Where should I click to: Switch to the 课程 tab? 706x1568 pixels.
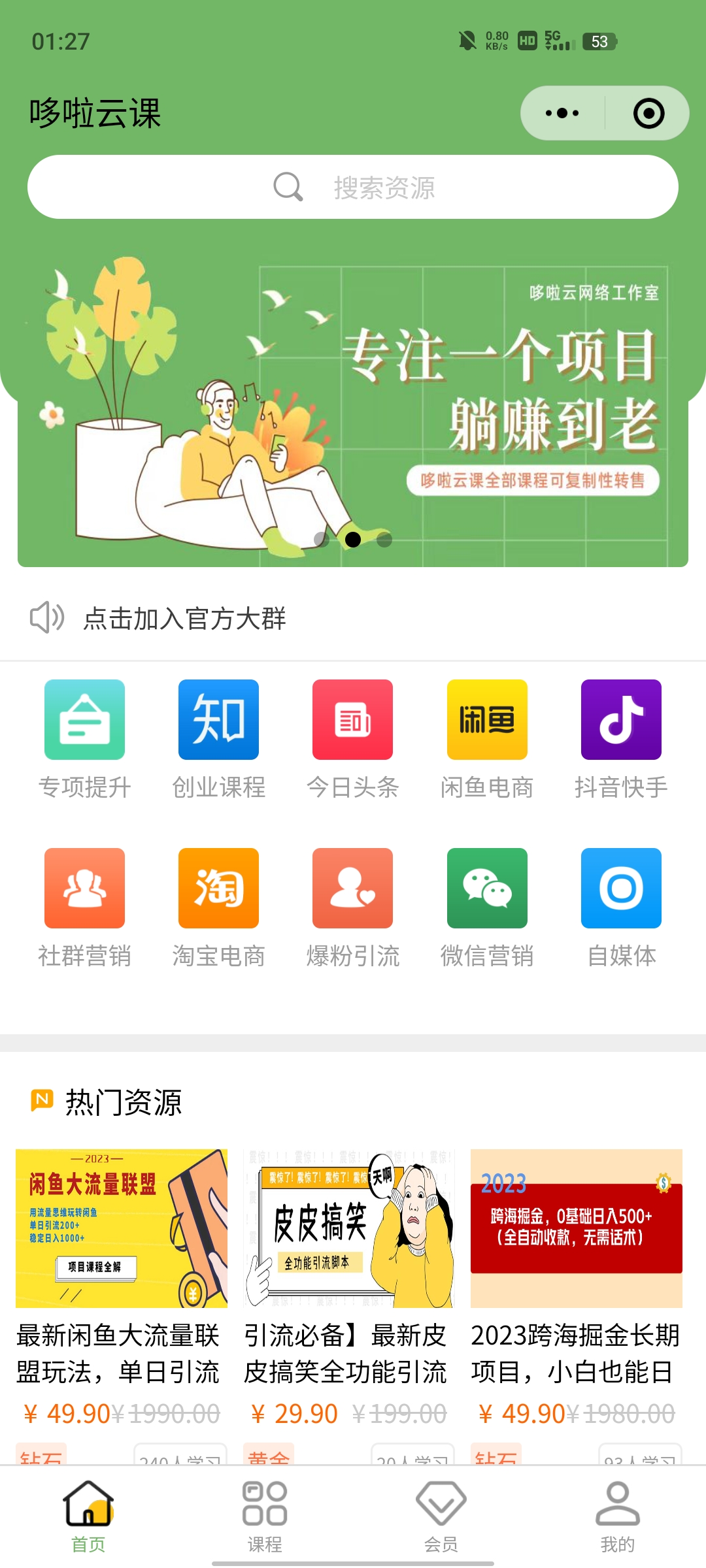[x=265, y=1503]
